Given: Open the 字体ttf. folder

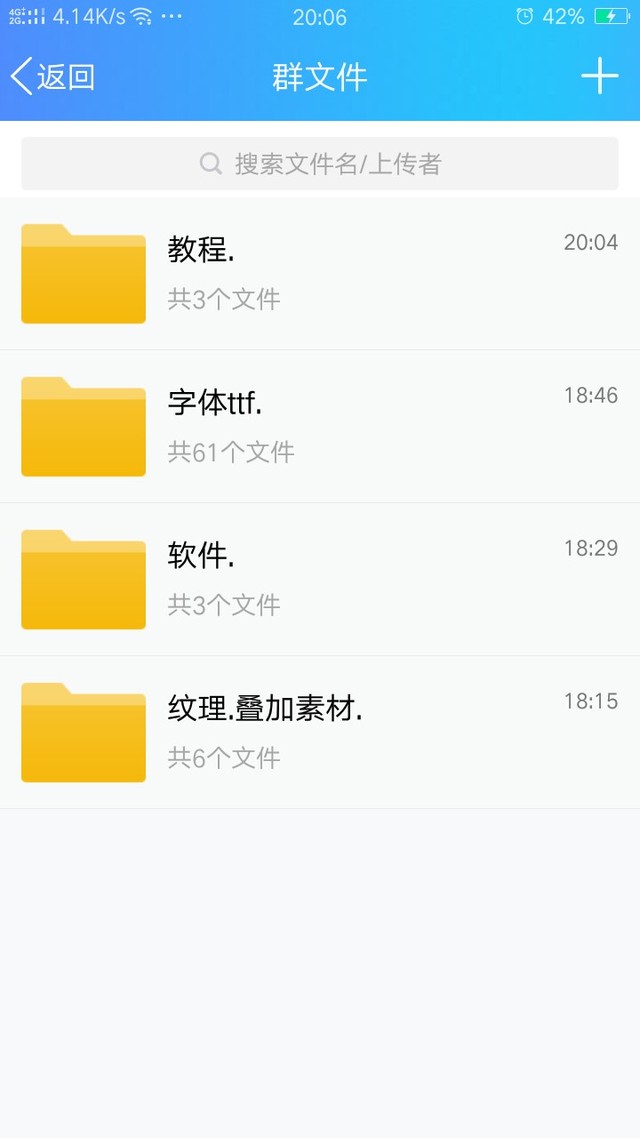Looking at the screenshot, I should coord(320,426).
